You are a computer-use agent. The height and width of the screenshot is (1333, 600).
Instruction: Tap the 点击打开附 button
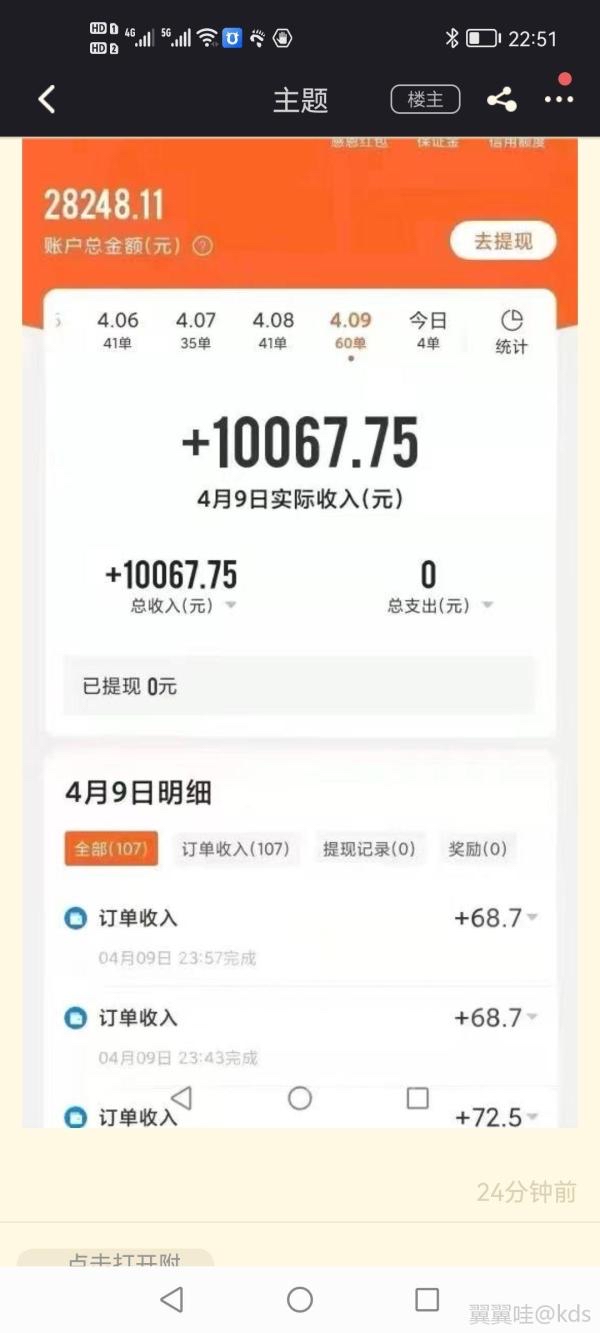[x=116, y=1258]
